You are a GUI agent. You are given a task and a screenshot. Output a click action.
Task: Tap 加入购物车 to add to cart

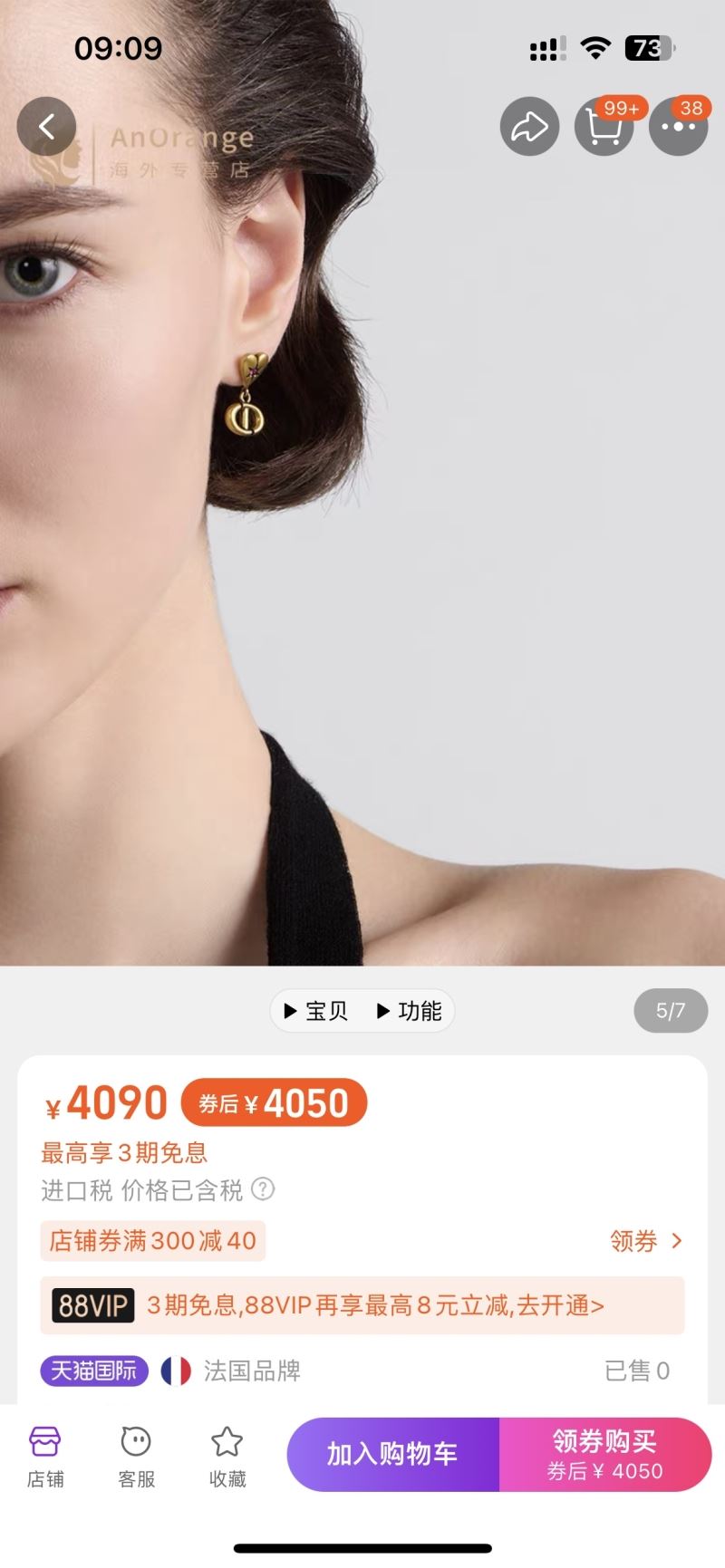tap(392, 1454)
